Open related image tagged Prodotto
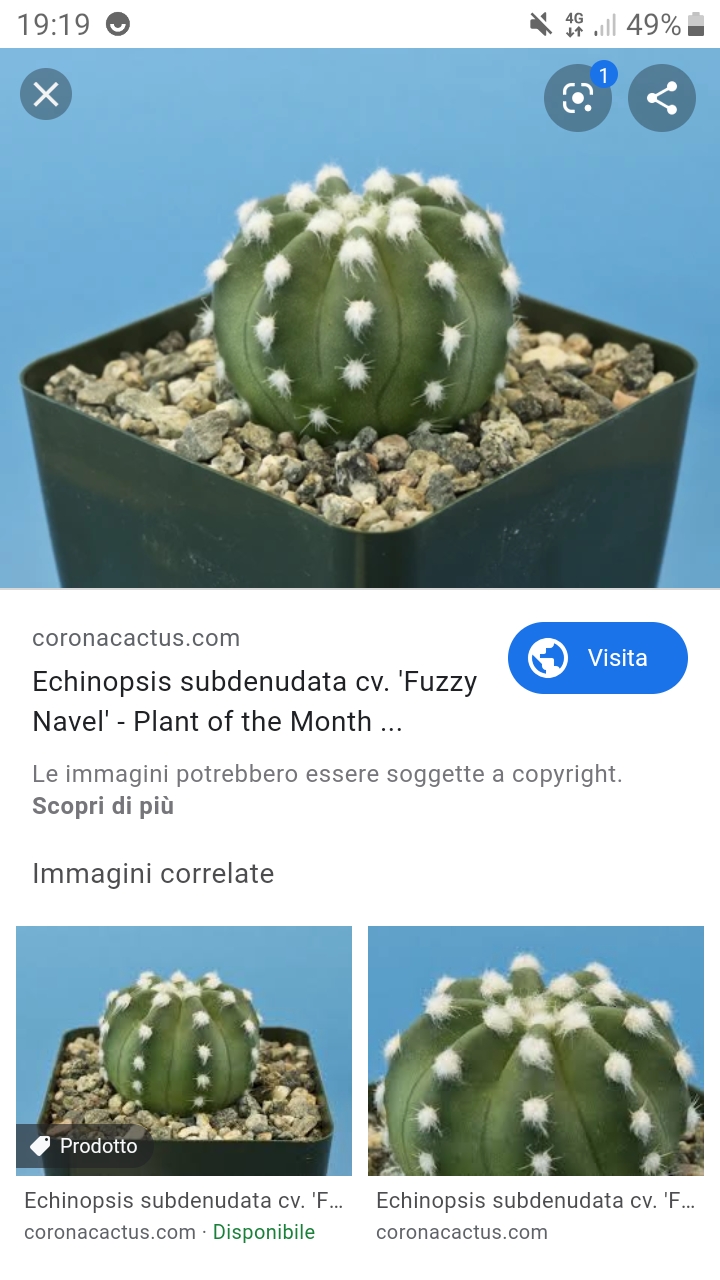Image resolution: width=720 pixels, height=1280 pixels. point(184,1050)
